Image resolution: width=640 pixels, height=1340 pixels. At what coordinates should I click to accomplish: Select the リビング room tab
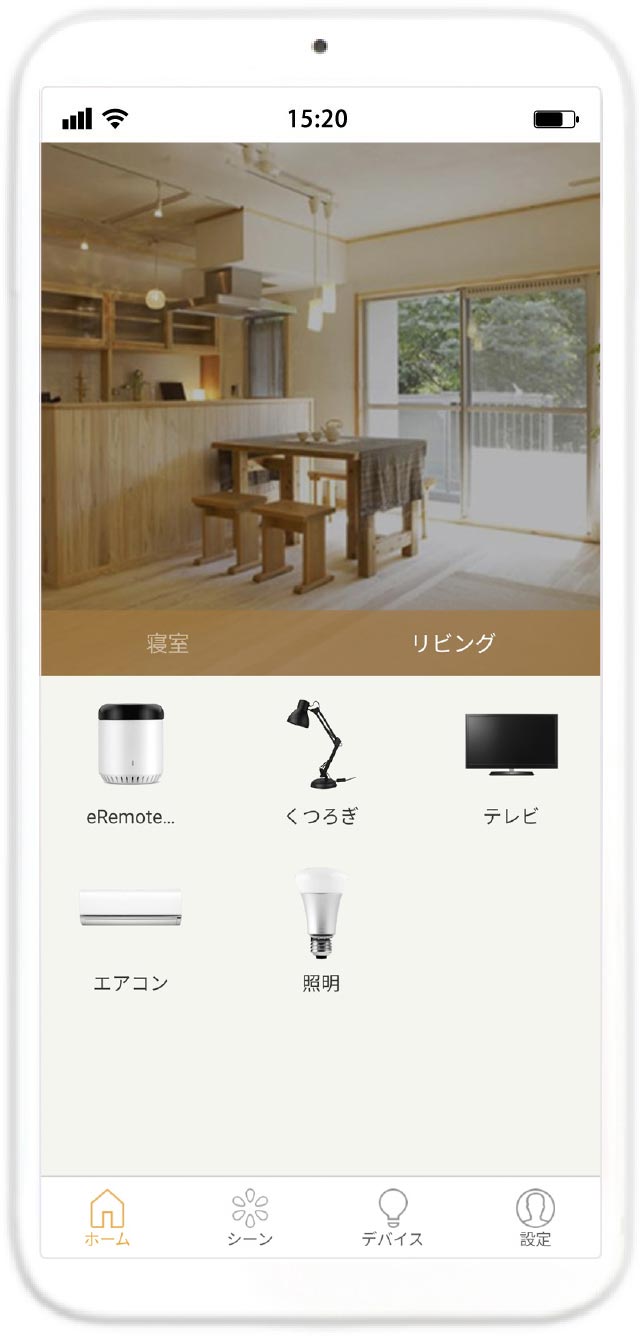453,643
